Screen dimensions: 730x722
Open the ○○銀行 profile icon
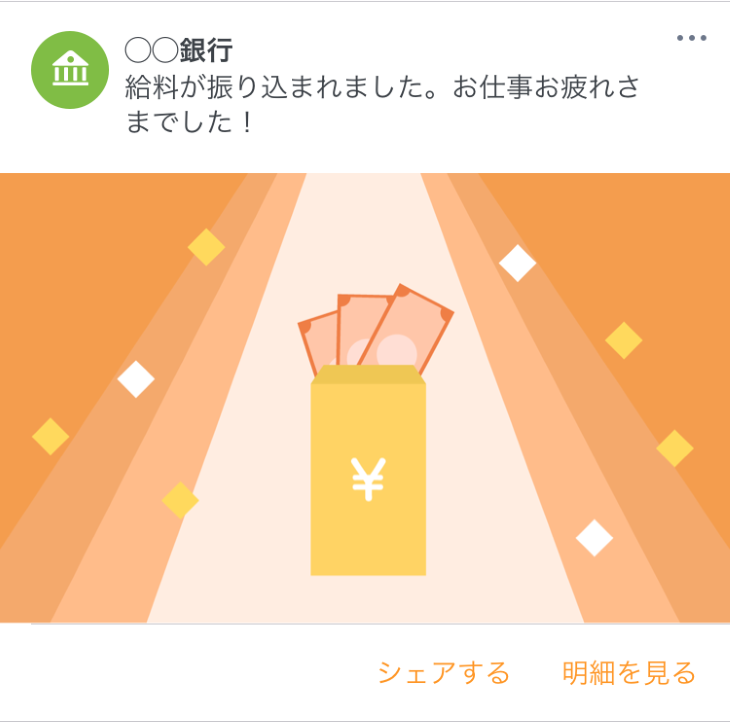[69, 70]
